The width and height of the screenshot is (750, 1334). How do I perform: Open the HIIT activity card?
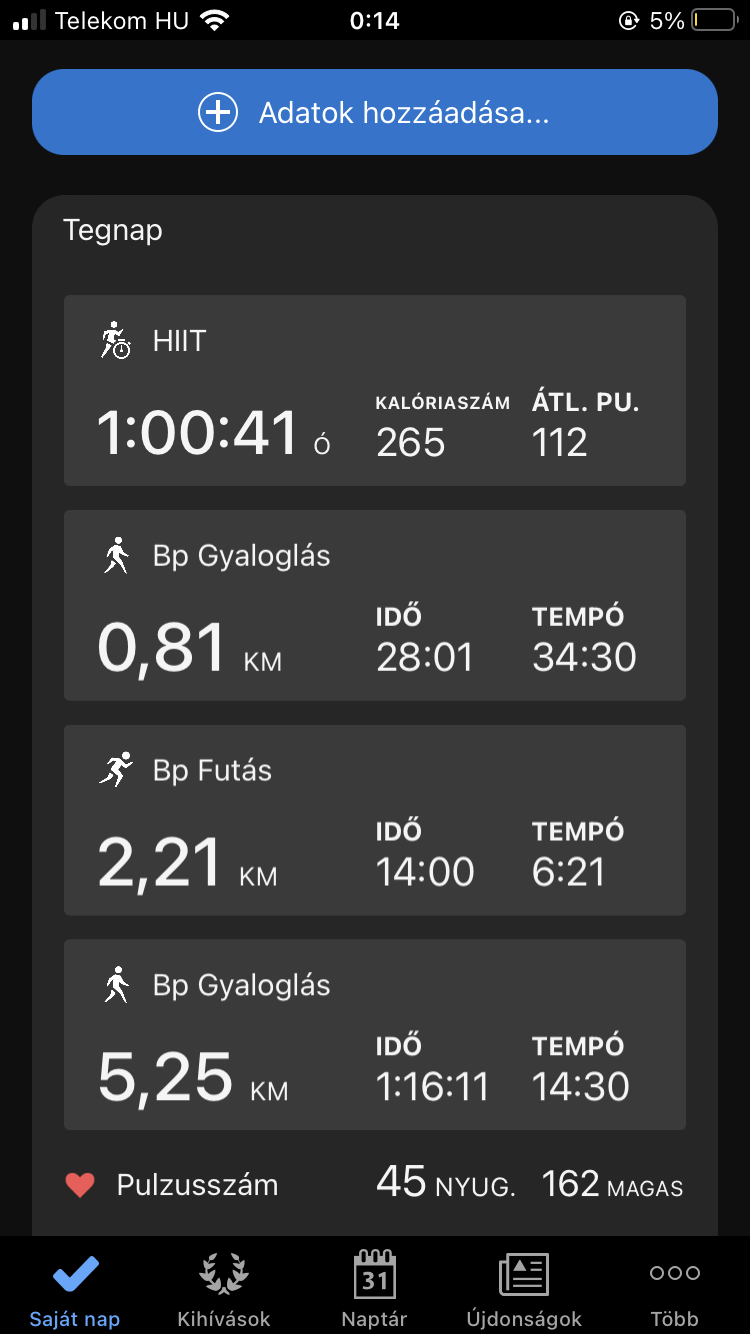pyautogui.click(x=375, y=390)
